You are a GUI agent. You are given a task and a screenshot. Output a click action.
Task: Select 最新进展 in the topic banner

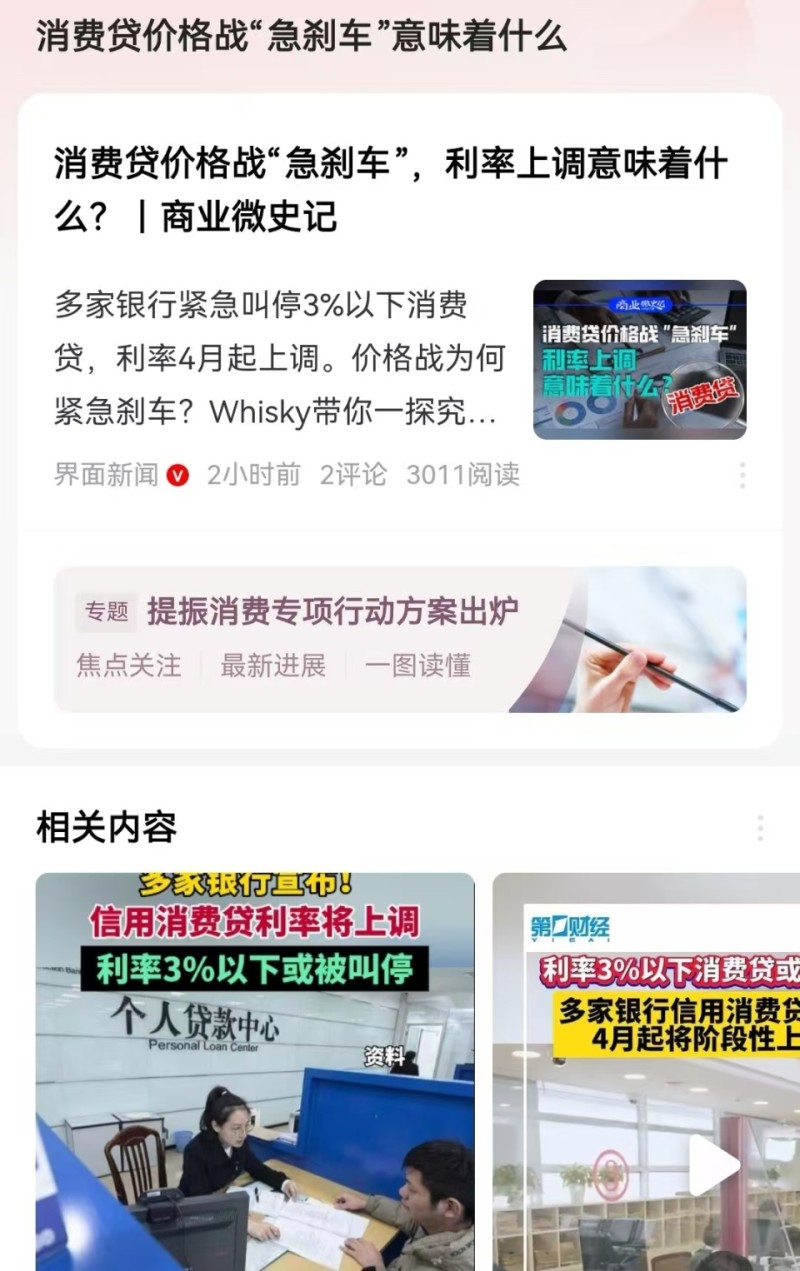point(273,666)
